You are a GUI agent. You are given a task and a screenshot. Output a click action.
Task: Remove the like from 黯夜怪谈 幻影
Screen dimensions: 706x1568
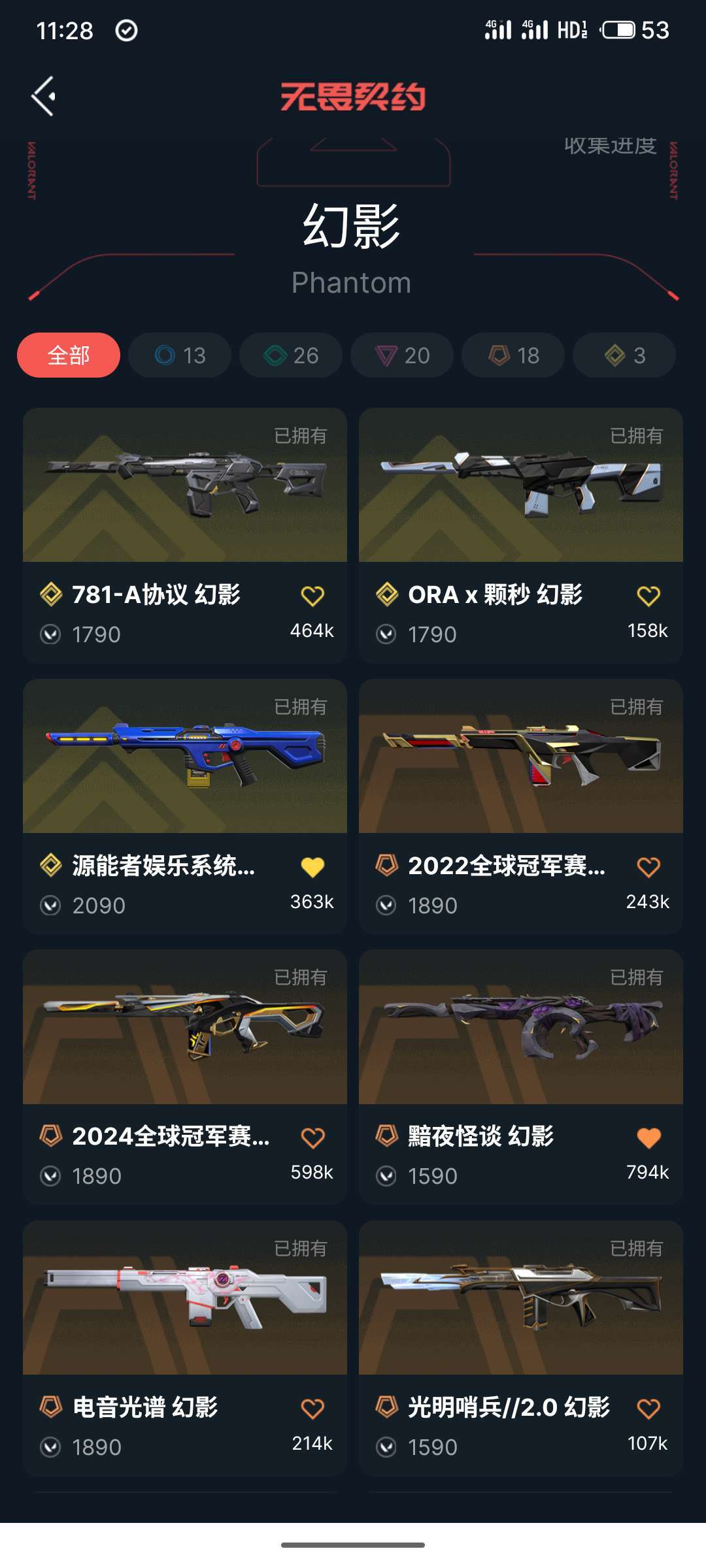[648, 1138]
